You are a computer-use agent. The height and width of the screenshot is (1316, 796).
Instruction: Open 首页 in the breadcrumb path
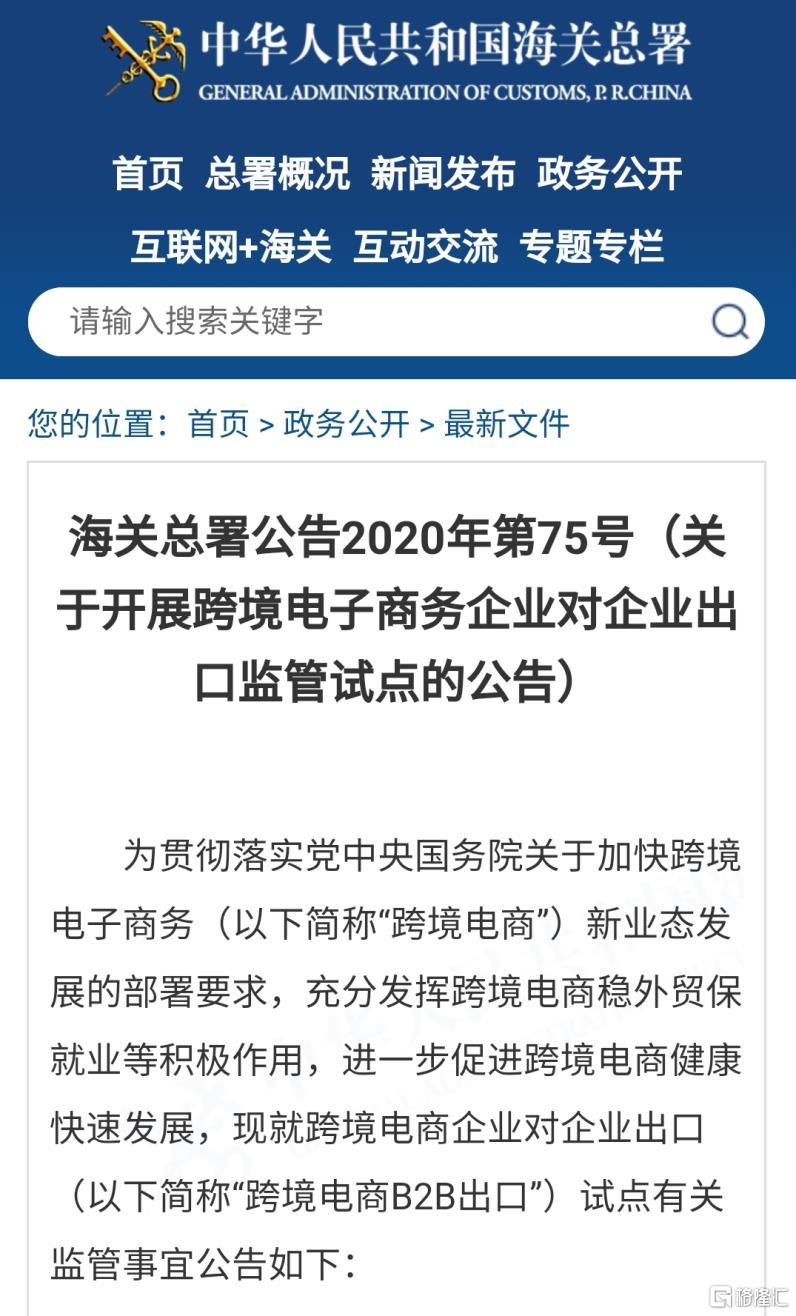pyautogui.click(x=218, y=423)
